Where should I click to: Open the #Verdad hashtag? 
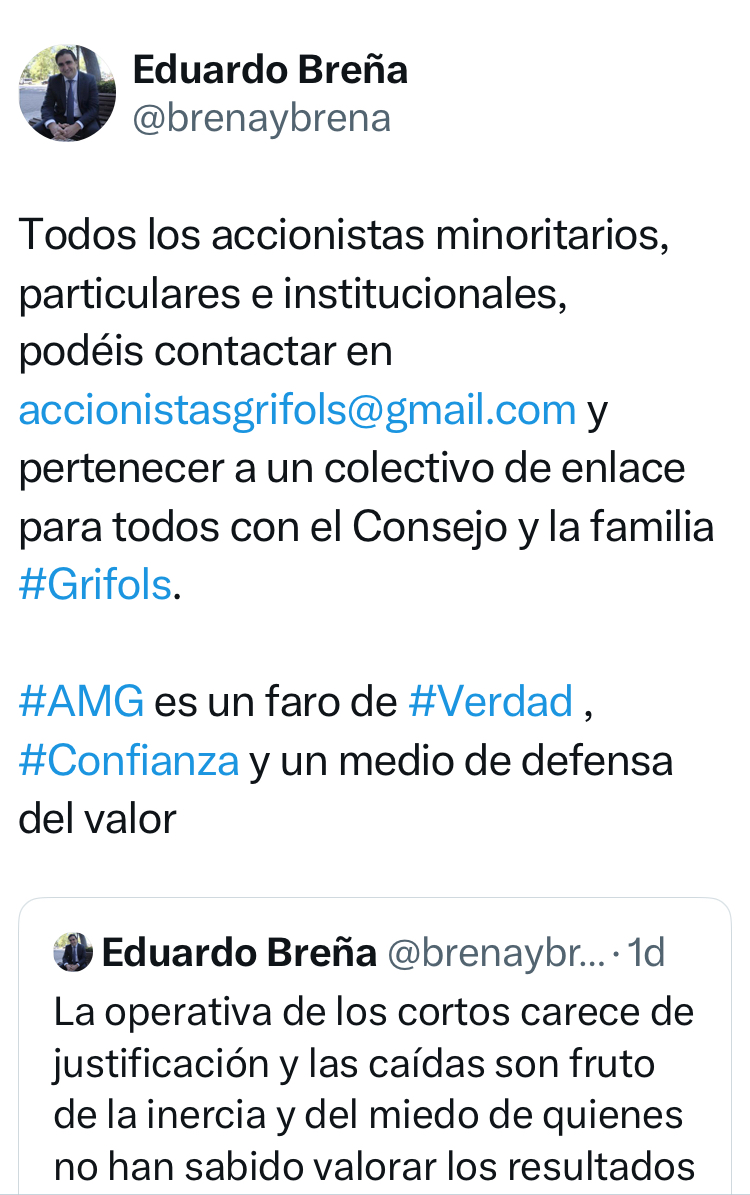490,702
